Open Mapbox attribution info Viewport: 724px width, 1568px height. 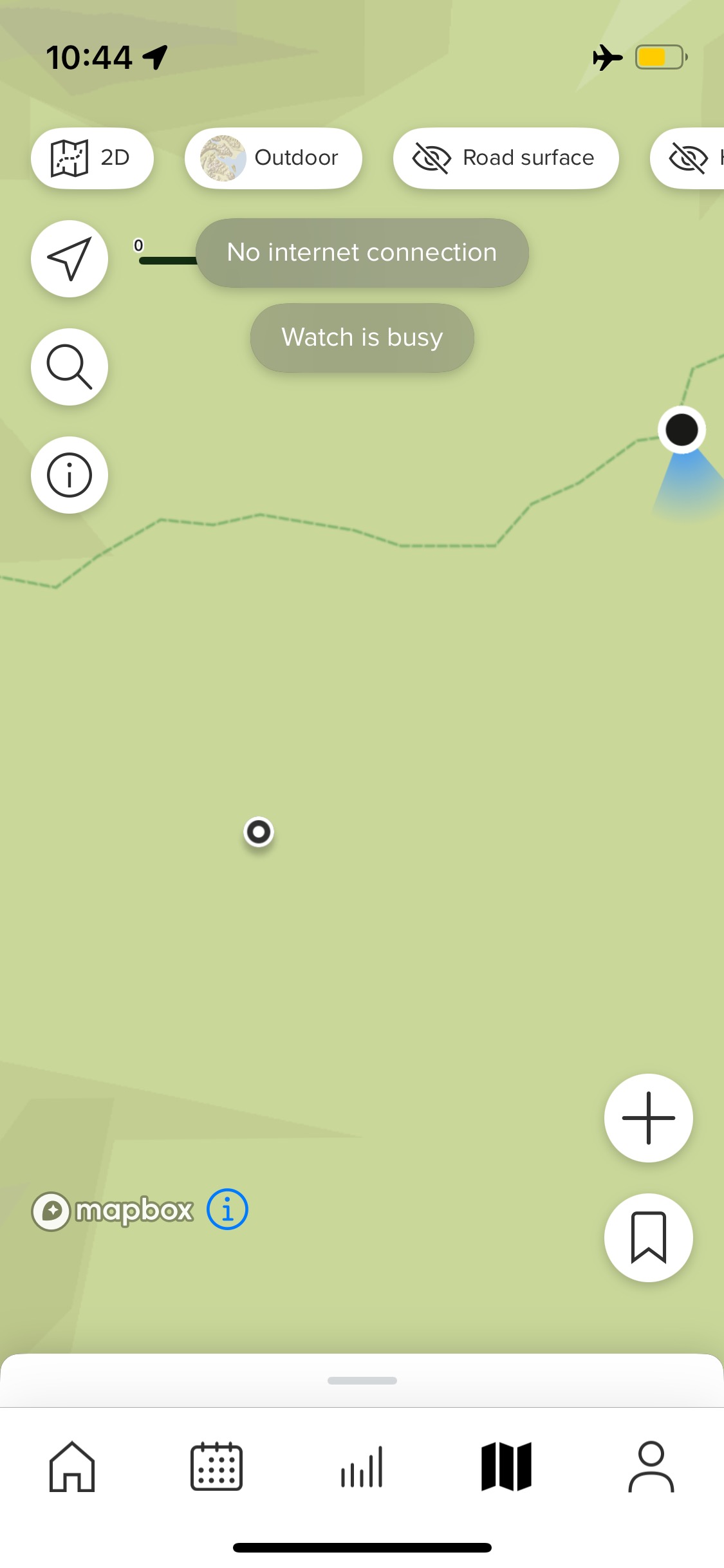point(227,1209)
